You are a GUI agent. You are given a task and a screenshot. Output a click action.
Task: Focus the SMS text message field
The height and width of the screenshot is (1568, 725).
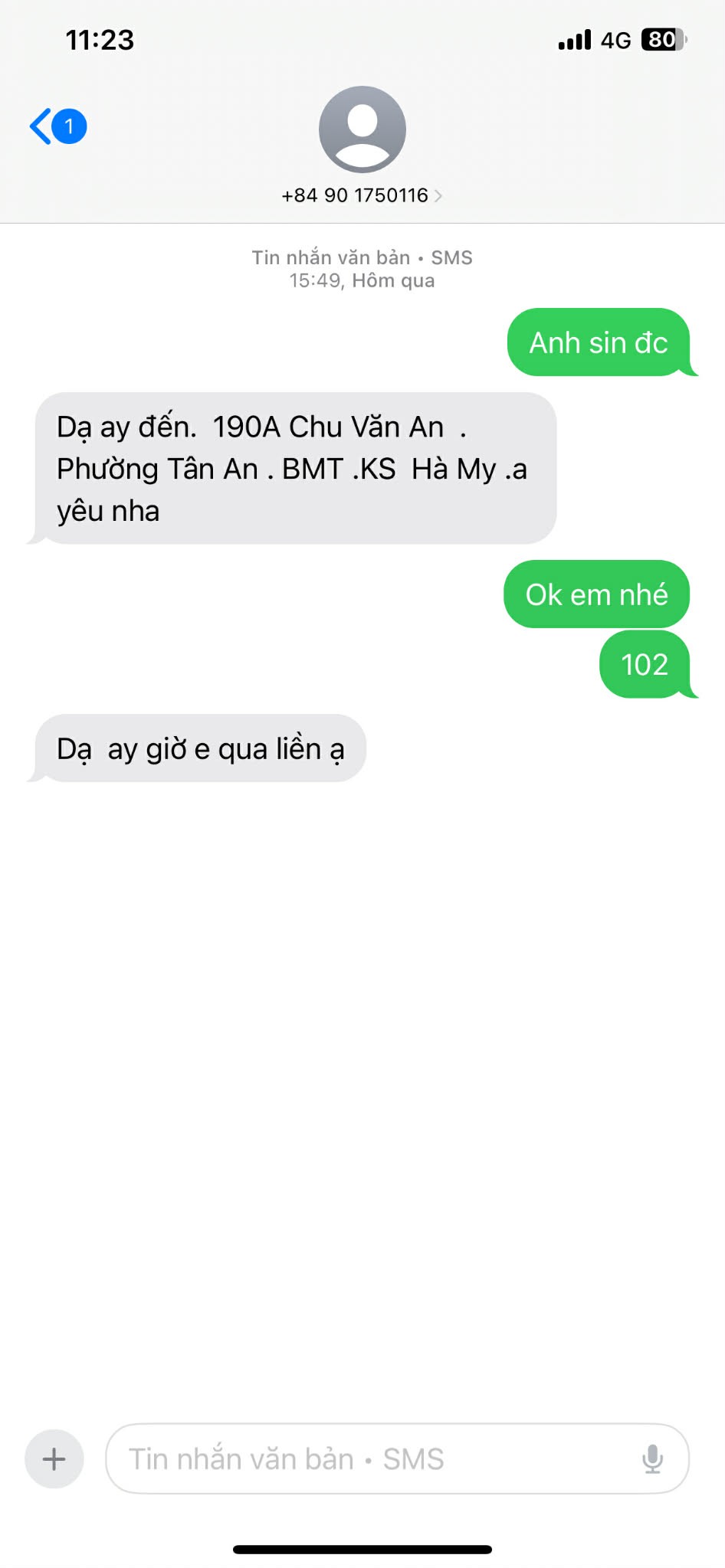pos(368,1458)
